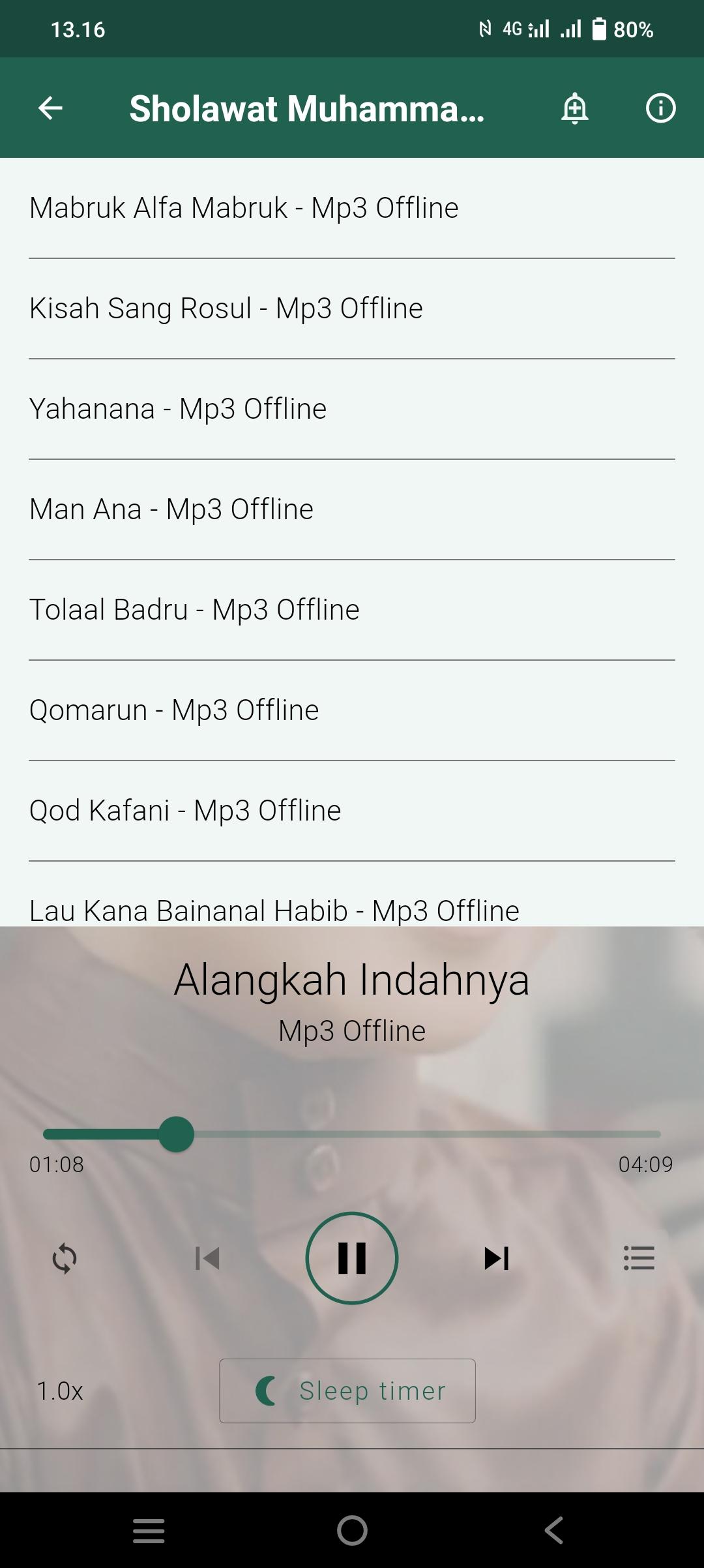
Task: Play the Qomarun track
Action: [x=352, y=710]
